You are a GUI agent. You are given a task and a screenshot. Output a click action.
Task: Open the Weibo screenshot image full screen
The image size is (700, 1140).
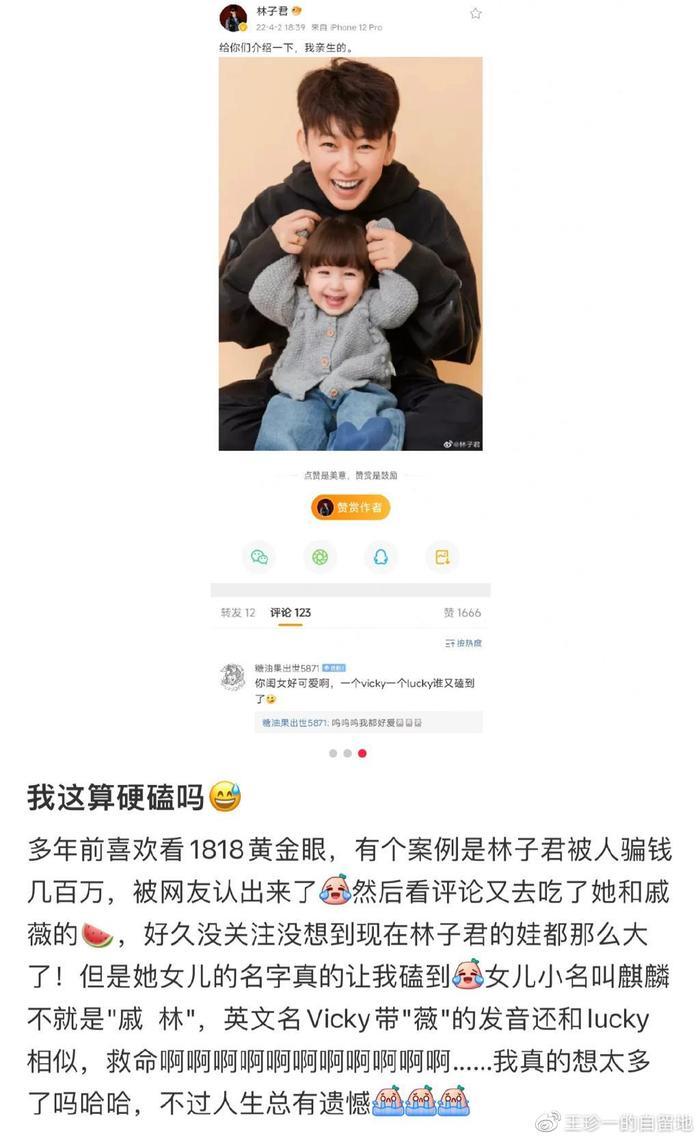[350, 370]
